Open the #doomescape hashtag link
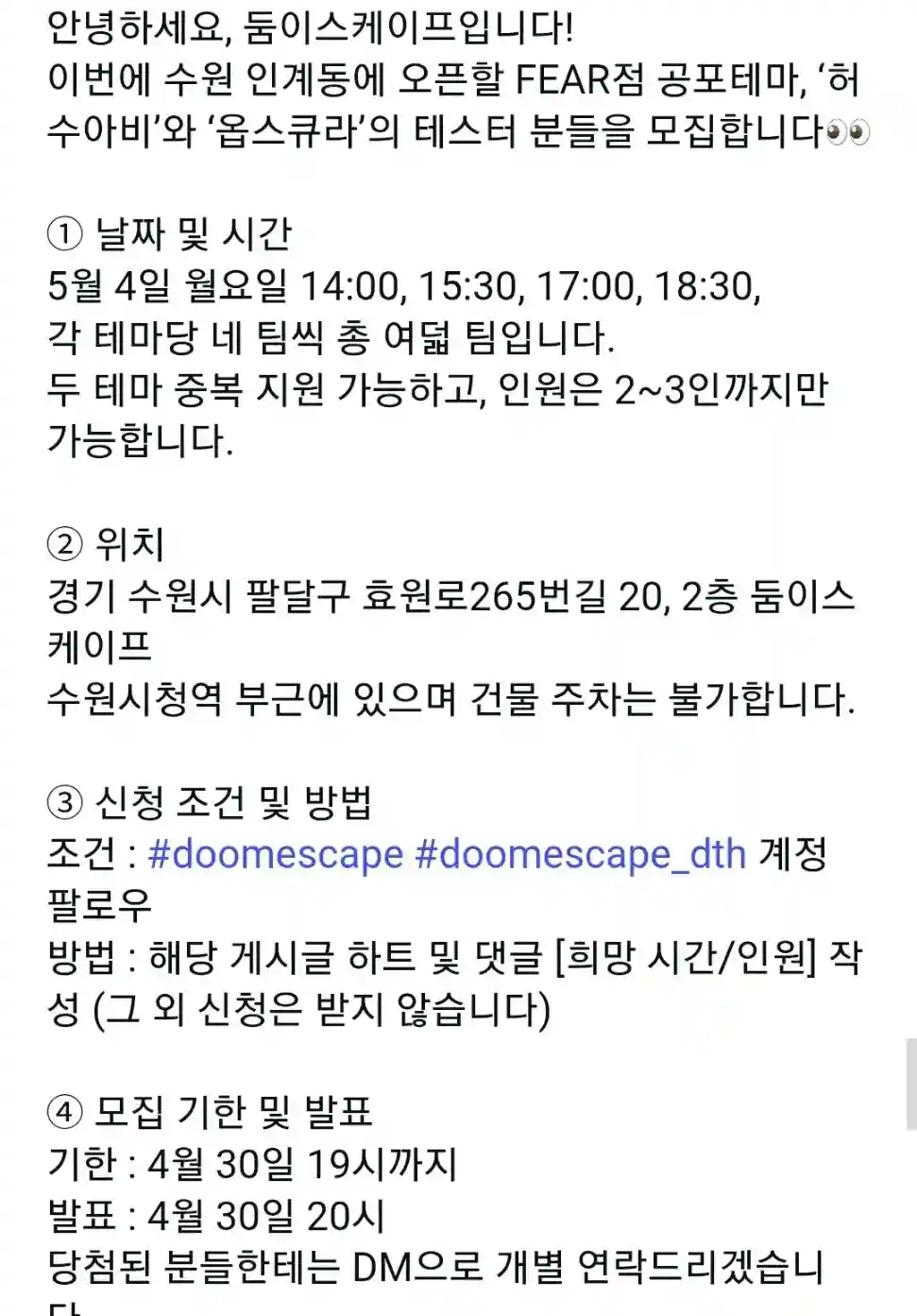917x1316 pixels. (x=275, y=855)
